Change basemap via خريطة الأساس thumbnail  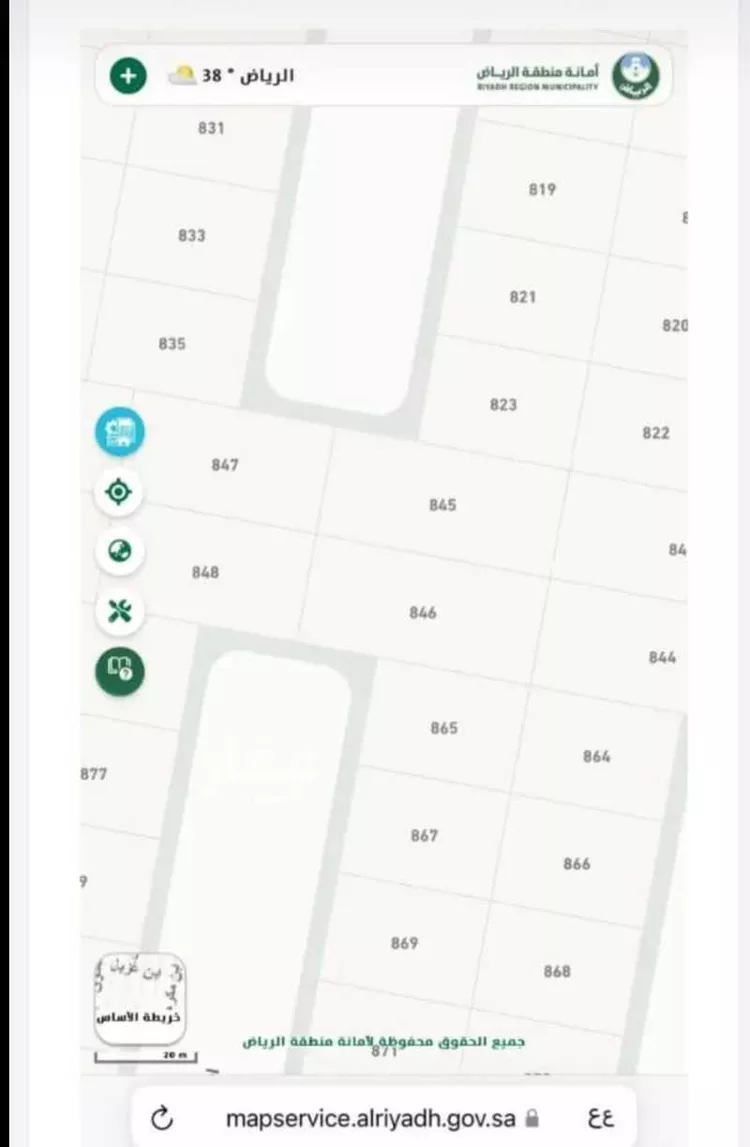(x=139, y=990)
